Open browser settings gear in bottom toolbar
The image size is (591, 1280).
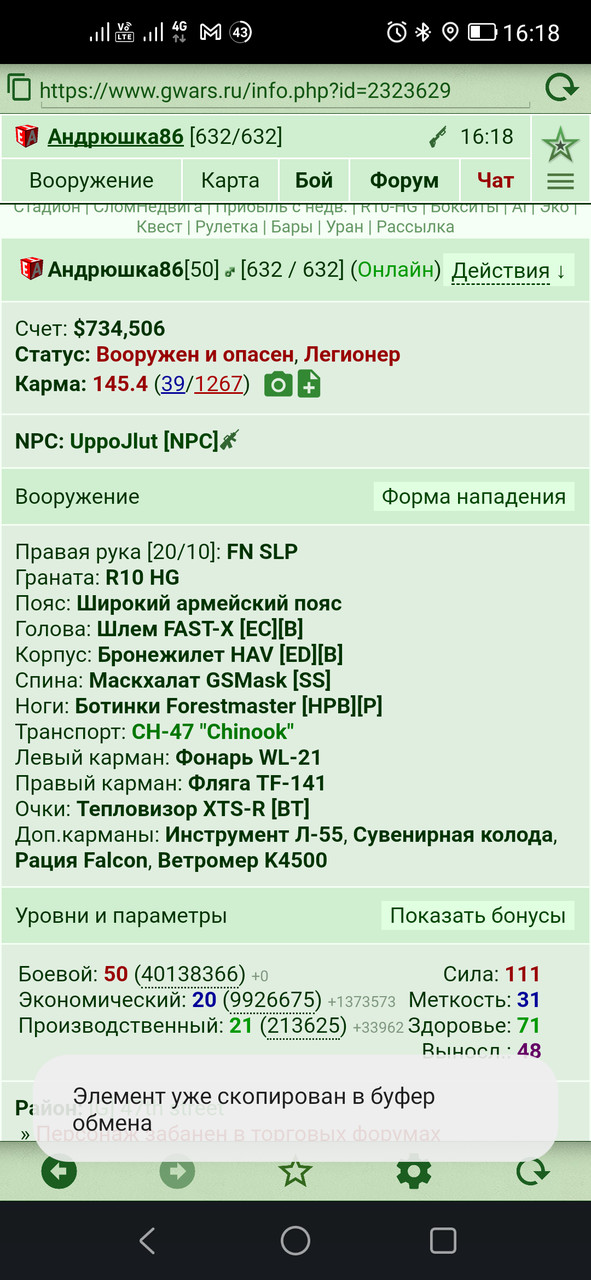coord(413,1171)
